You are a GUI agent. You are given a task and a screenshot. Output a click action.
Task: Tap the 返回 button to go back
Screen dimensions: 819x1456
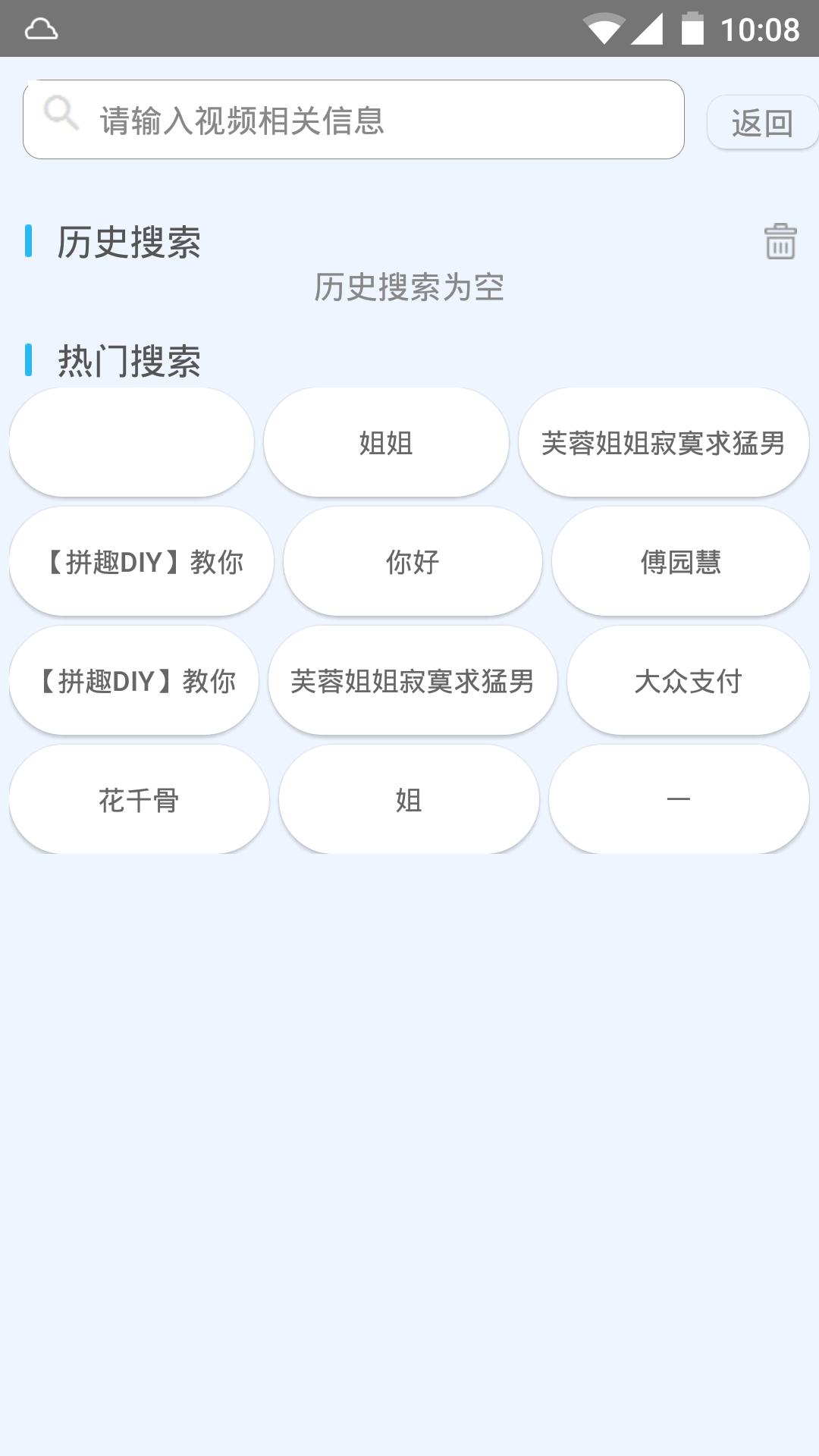pyautogui.click(x=761, y=123)
